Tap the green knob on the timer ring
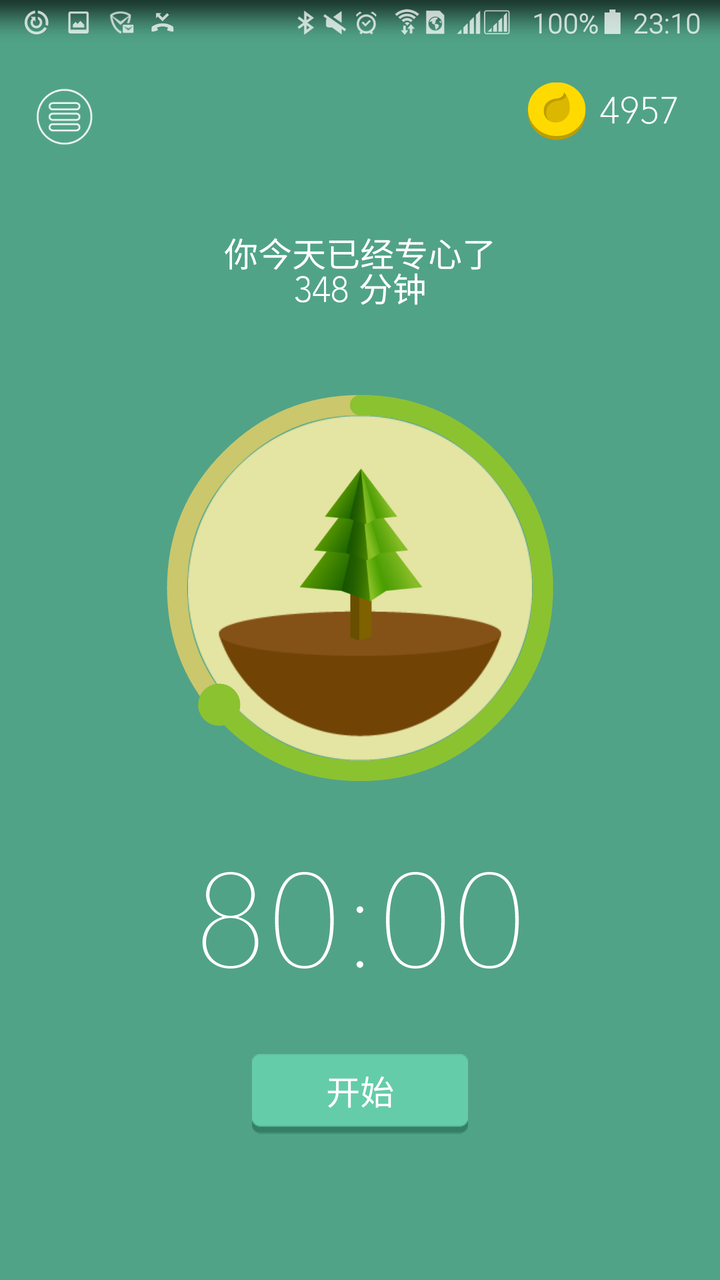 click(219, 705)
